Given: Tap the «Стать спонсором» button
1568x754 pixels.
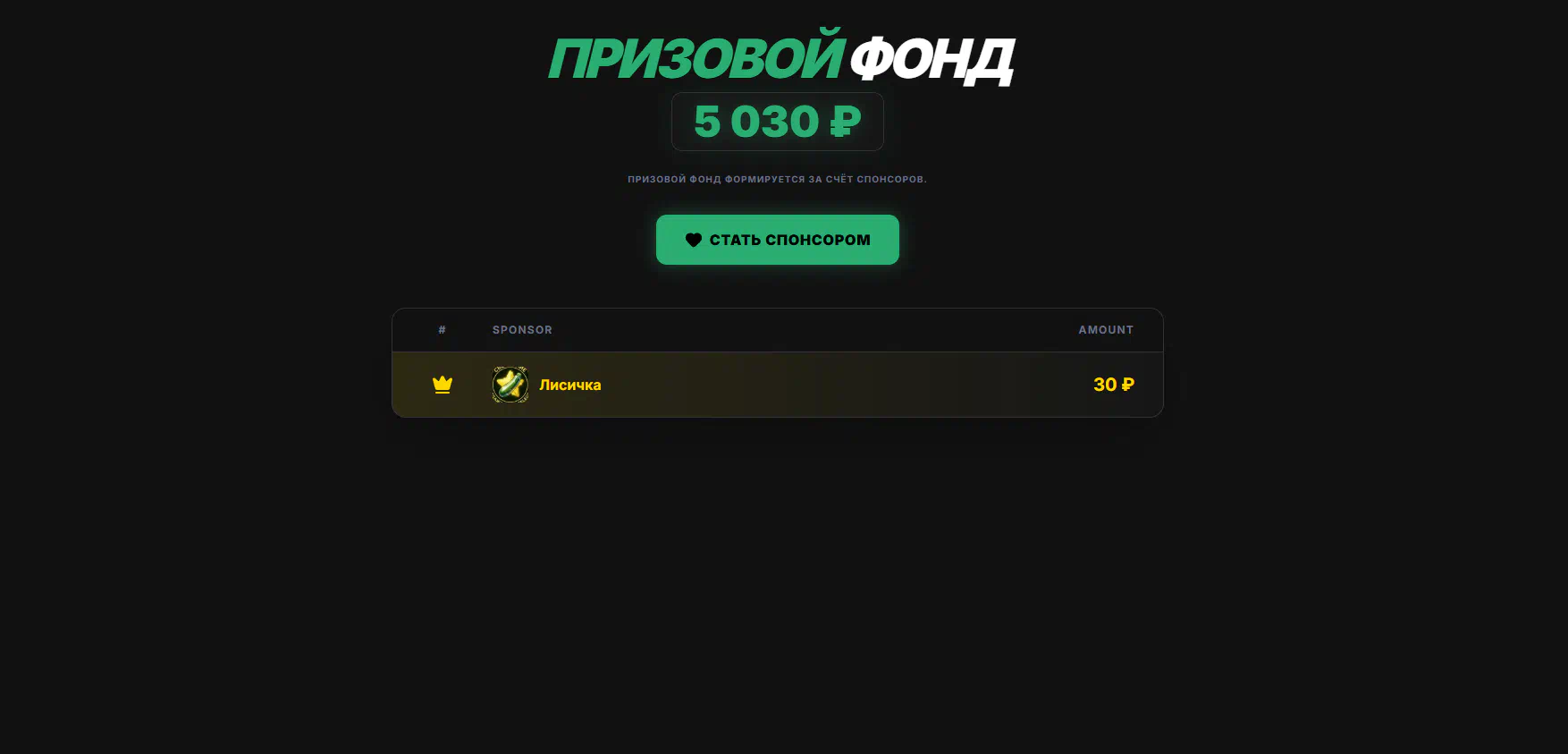Looking at the screenshot, I should [777, 240].
